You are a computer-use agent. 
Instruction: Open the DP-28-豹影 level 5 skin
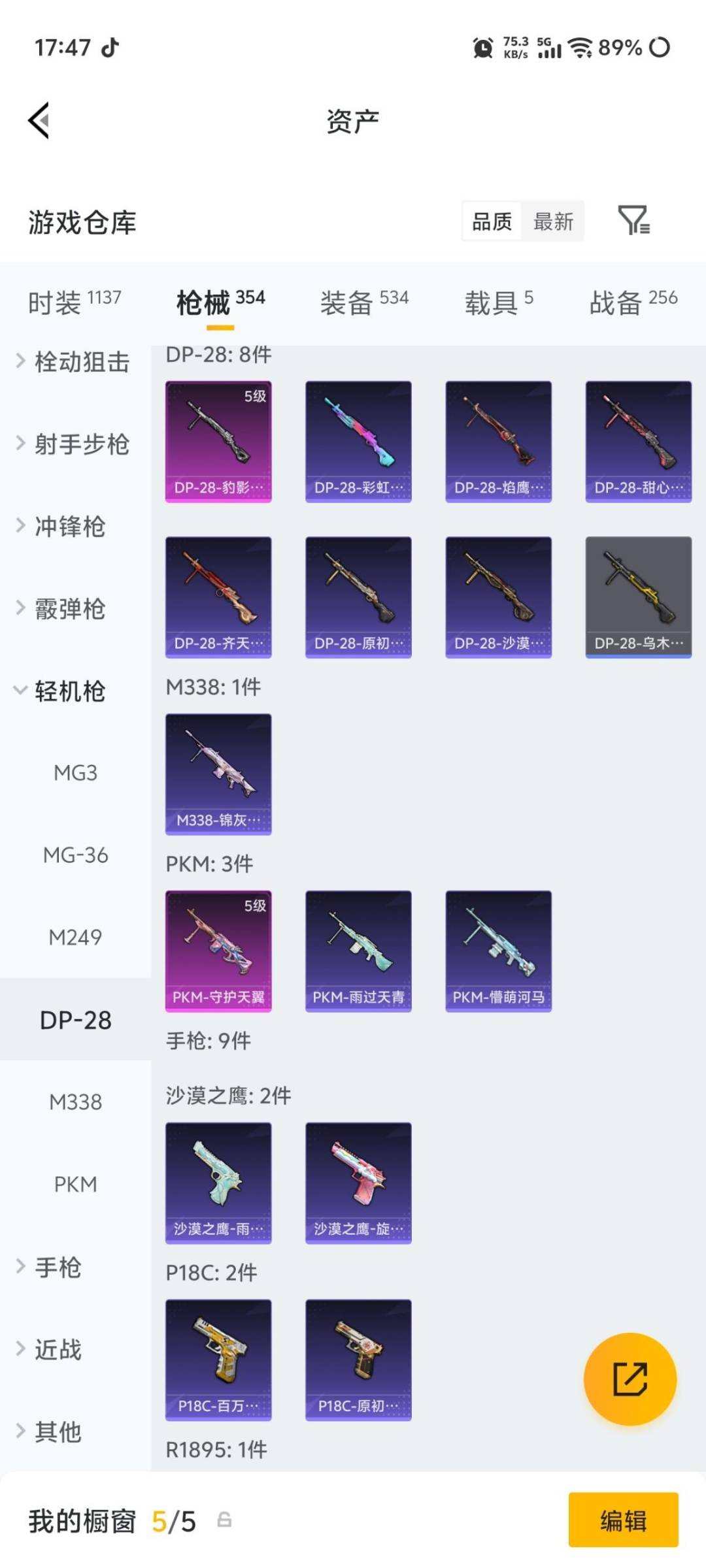click(218, 442)
